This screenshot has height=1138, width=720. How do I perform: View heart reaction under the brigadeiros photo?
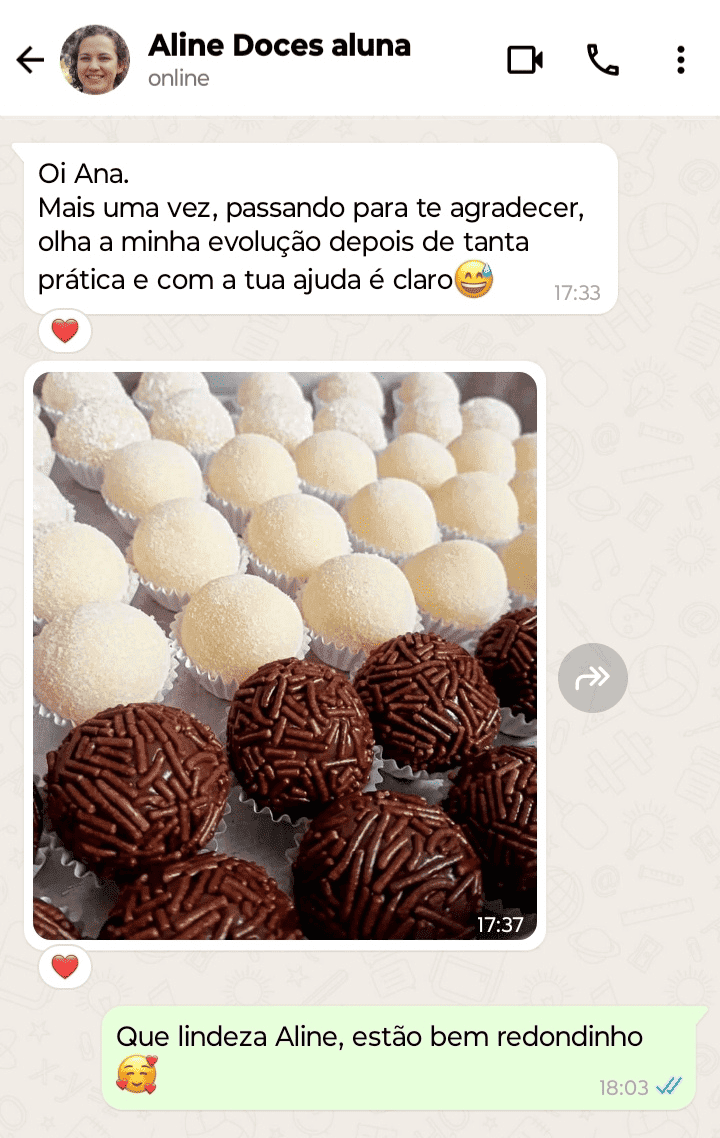65,967
